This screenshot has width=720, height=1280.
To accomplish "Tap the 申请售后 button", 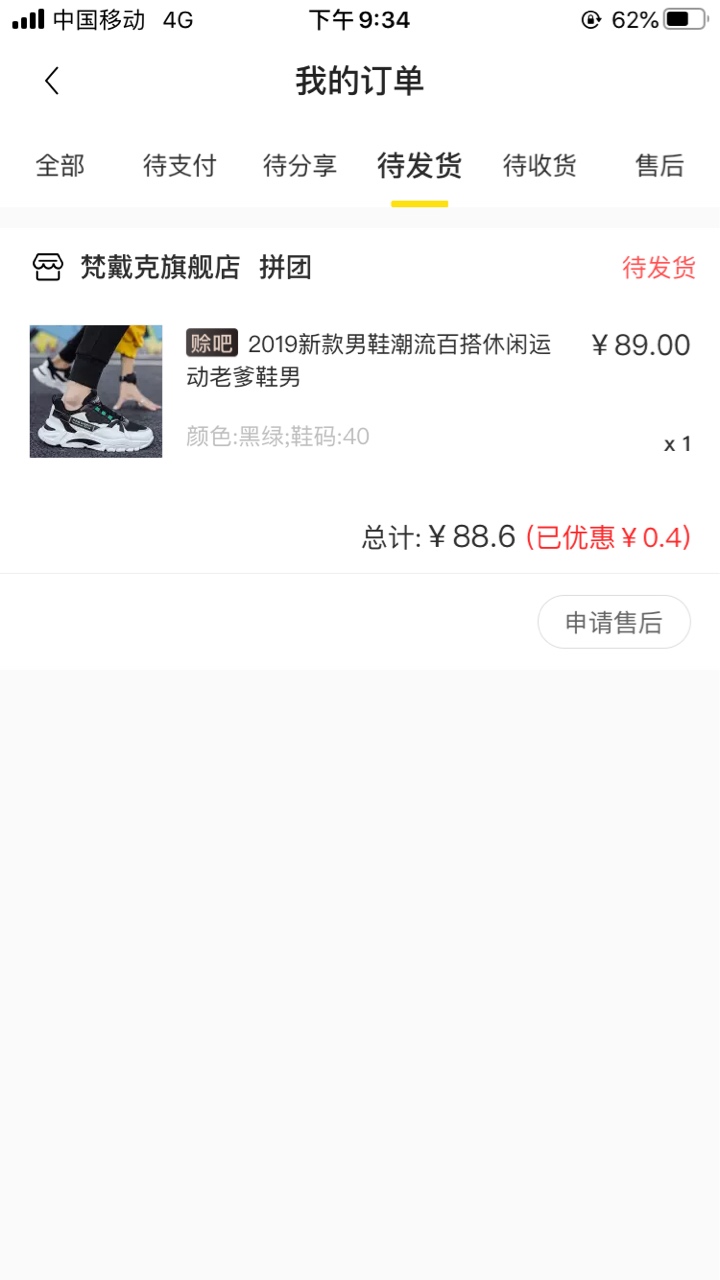I will click(614, 622).
